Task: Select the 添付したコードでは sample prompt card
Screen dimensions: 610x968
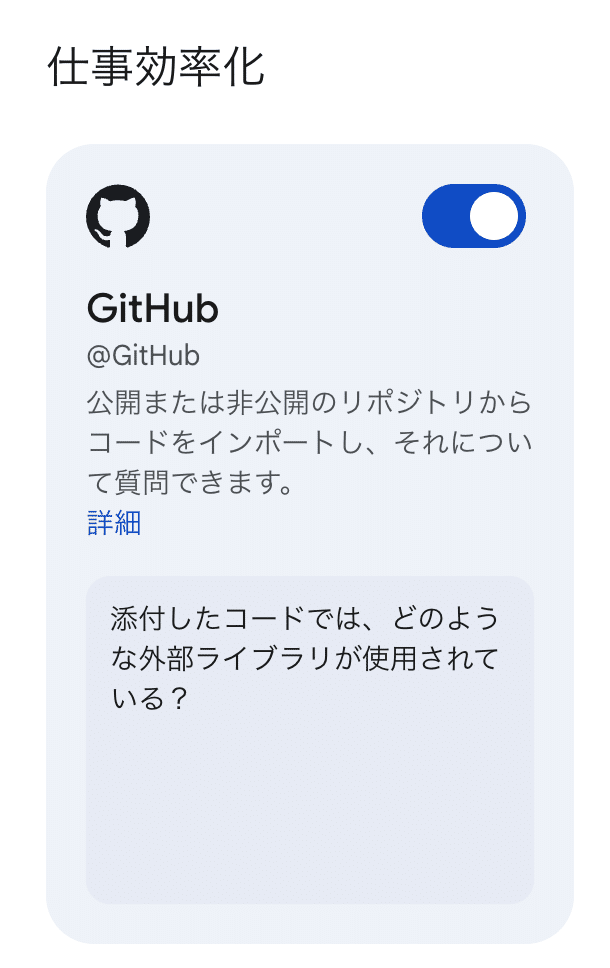Action: coord(309,738)
